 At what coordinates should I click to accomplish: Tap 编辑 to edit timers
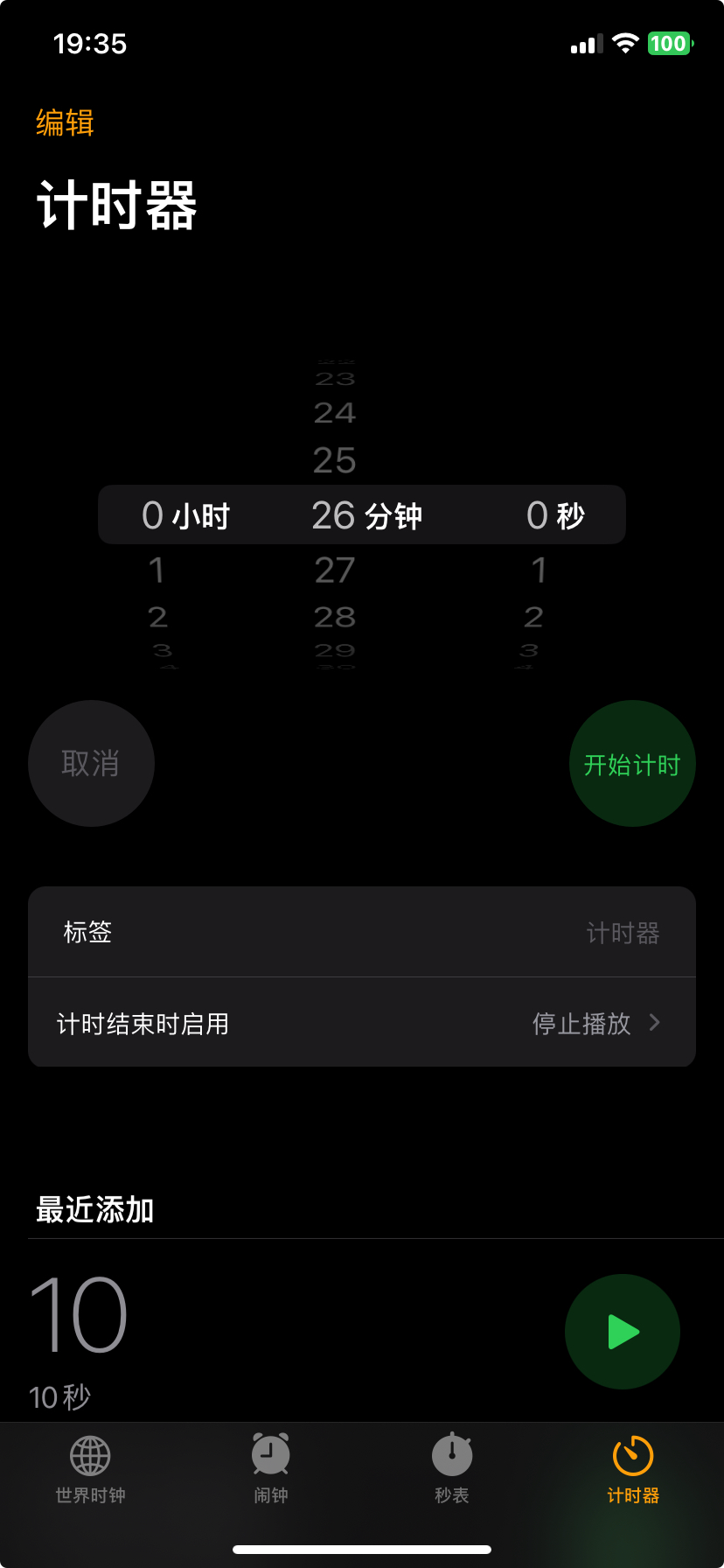coord(63,123)
